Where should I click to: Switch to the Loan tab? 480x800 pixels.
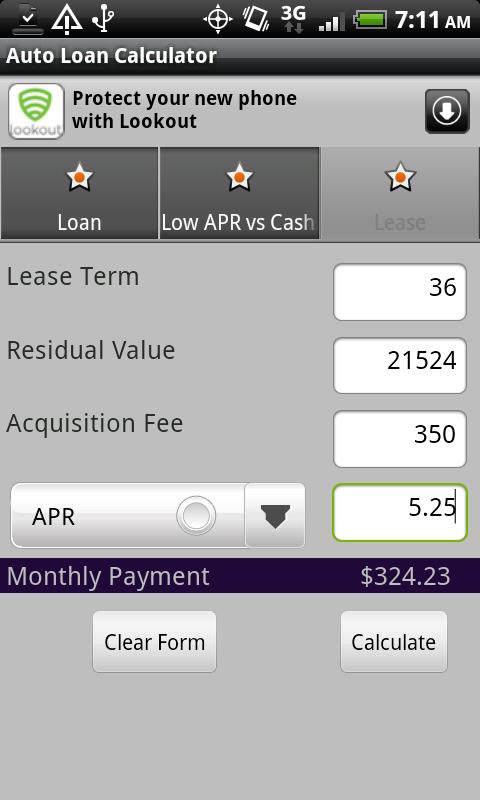[79, 193]
